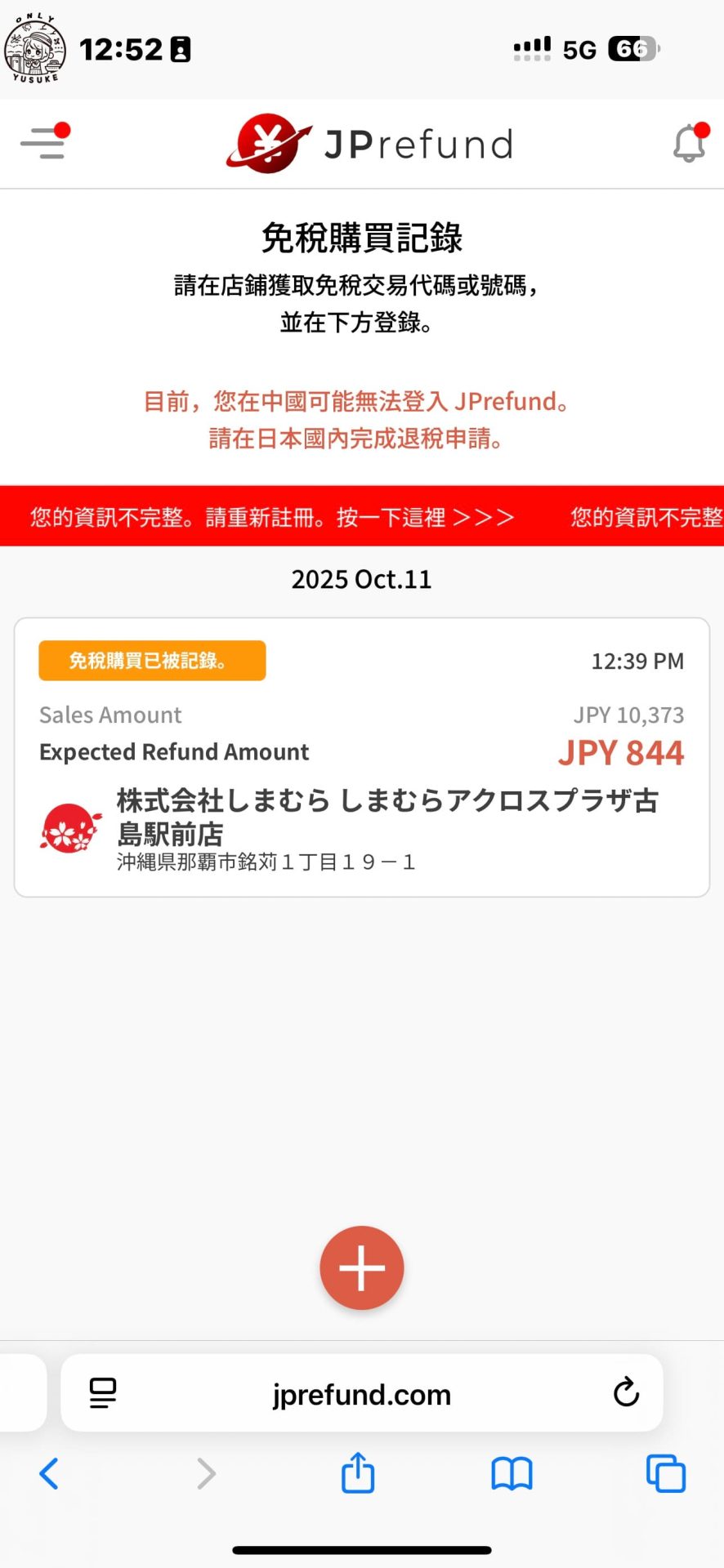The image size is (724, 1568).
Task: Tap the plus button to add a refund record
Action: [x=361, y=1267]
